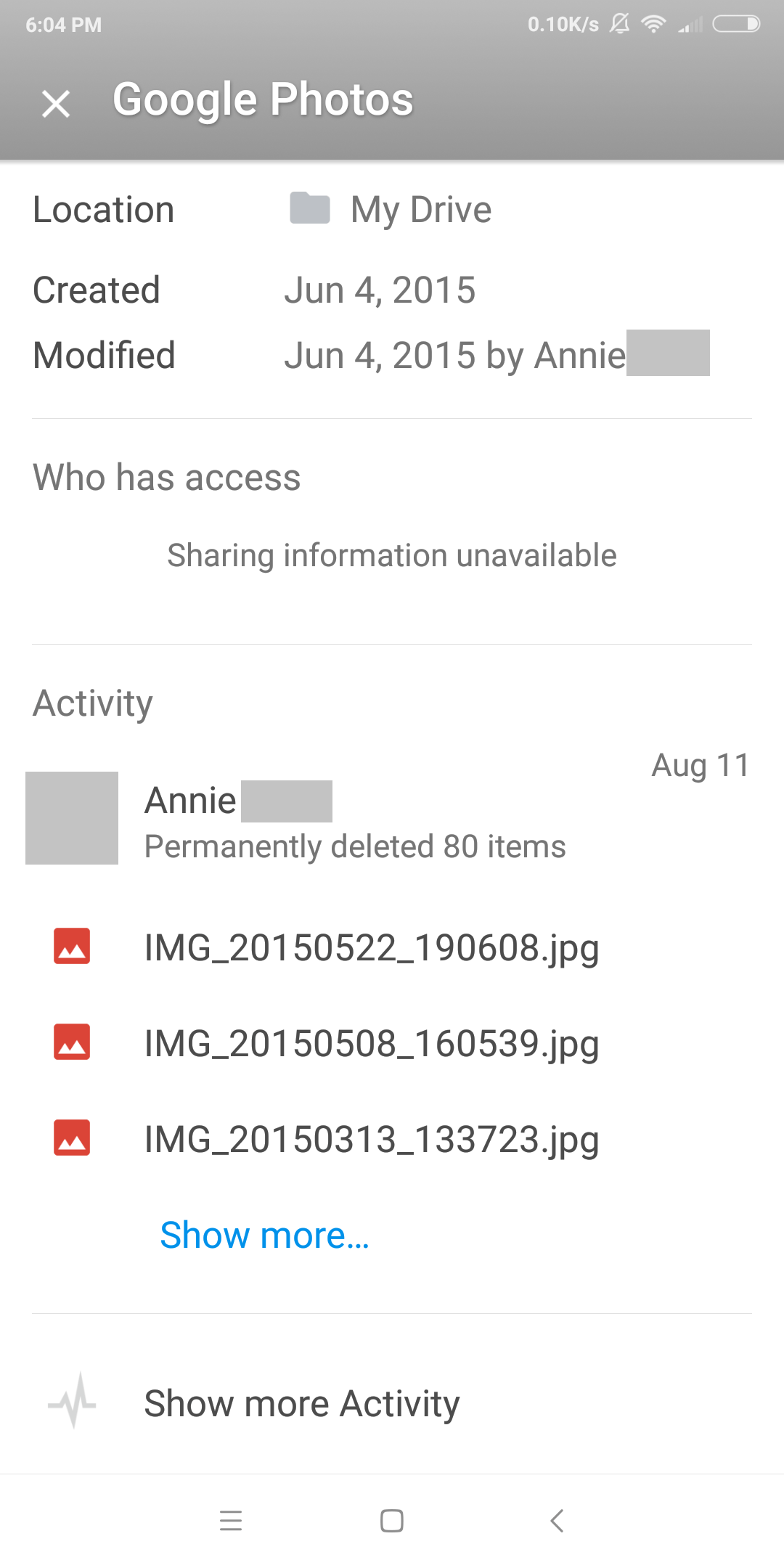Click the activity waveform icon near Show more Activity
This screenshot has height=1568, width=784.
(x=70, y=1402)
